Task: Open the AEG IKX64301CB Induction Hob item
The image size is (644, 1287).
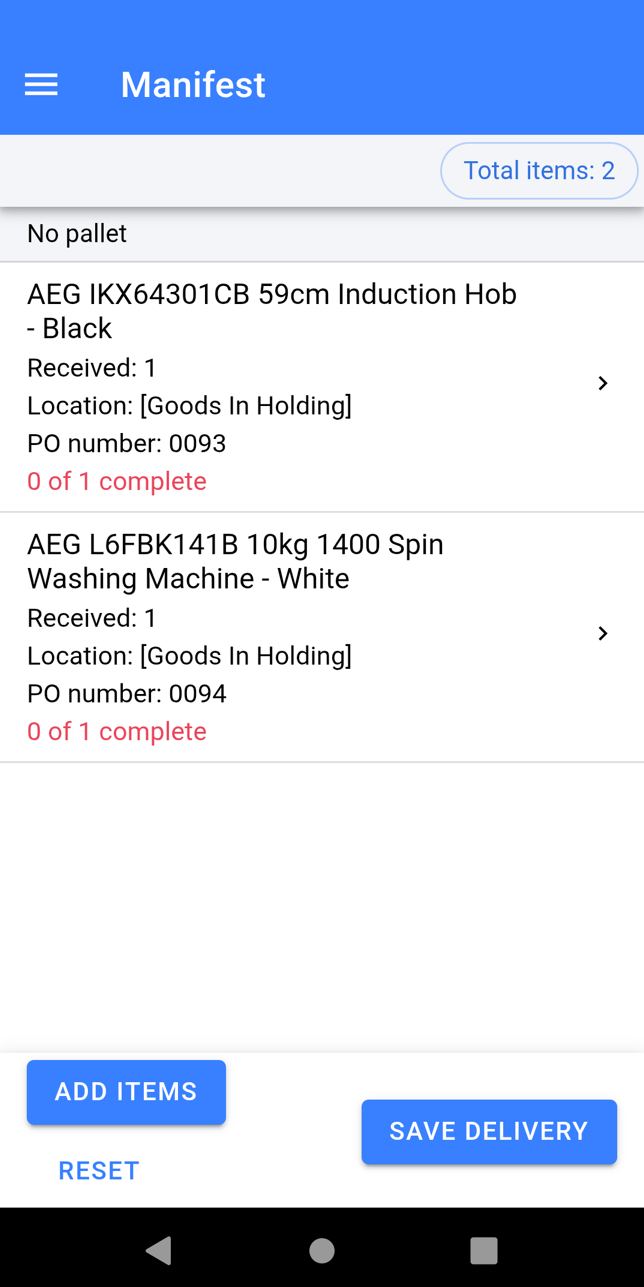Action: (x=320, y=386)
